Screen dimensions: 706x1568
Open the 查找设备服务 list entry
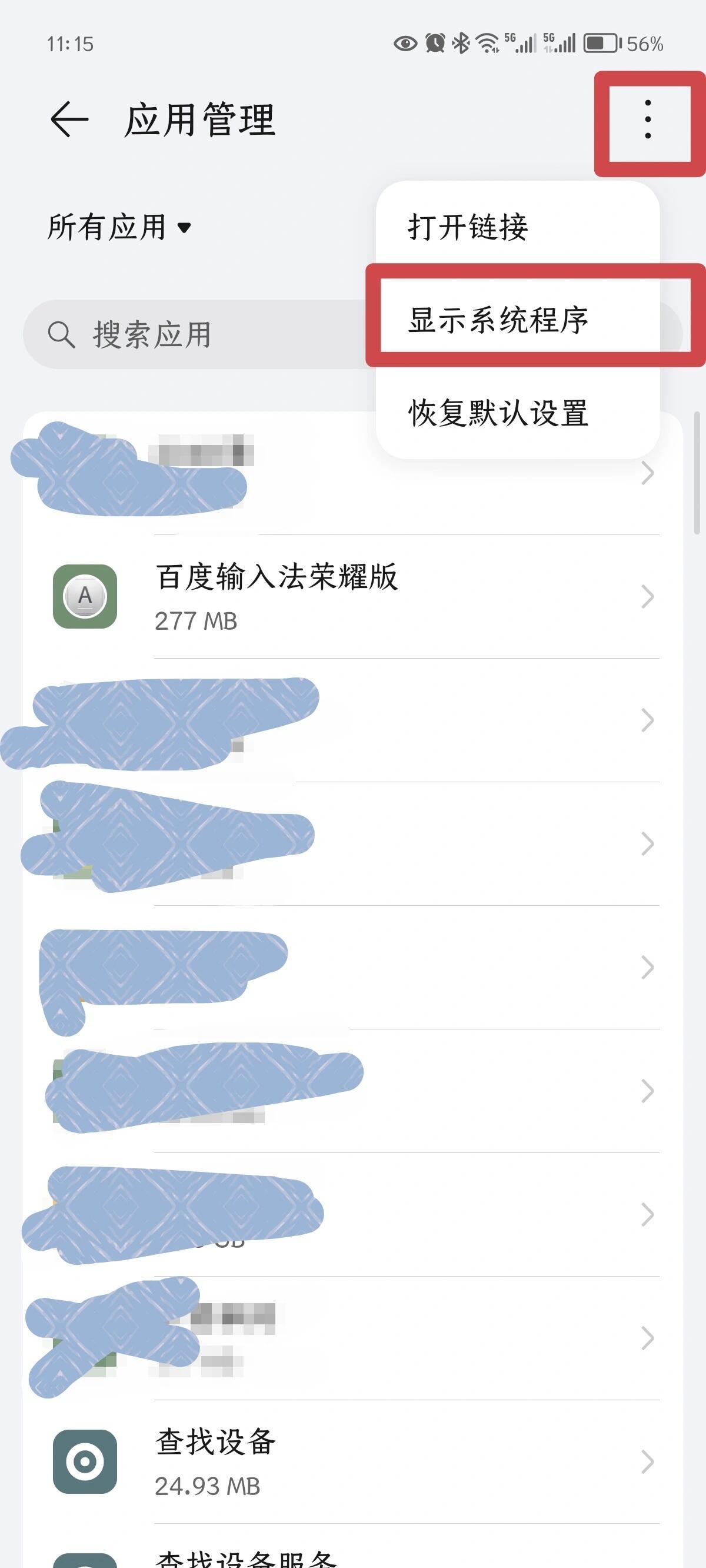coord(244,1555)
